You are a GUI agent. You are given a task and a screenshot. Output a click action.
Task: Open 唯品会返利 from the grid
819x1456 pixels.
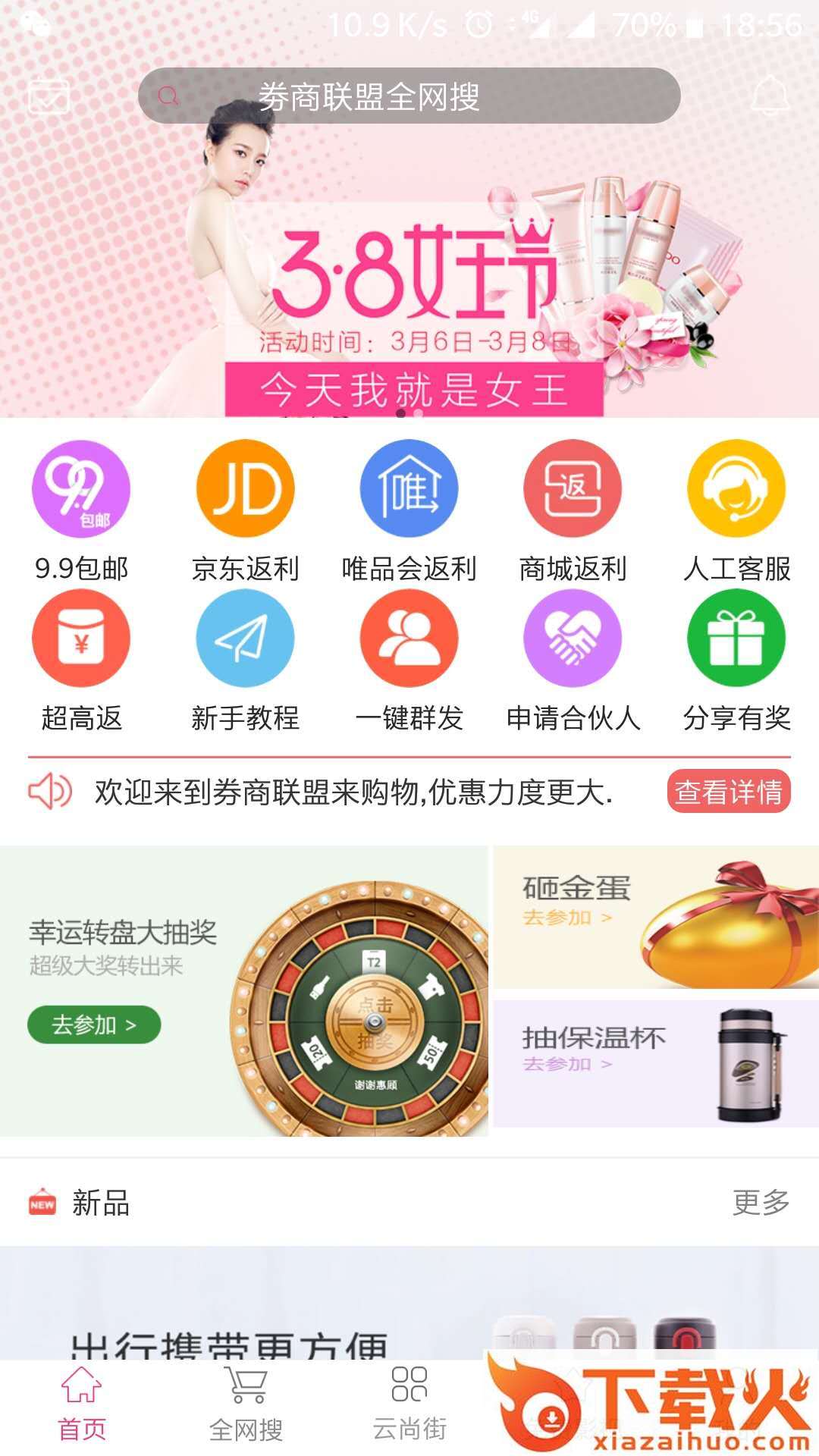(409, 489)
